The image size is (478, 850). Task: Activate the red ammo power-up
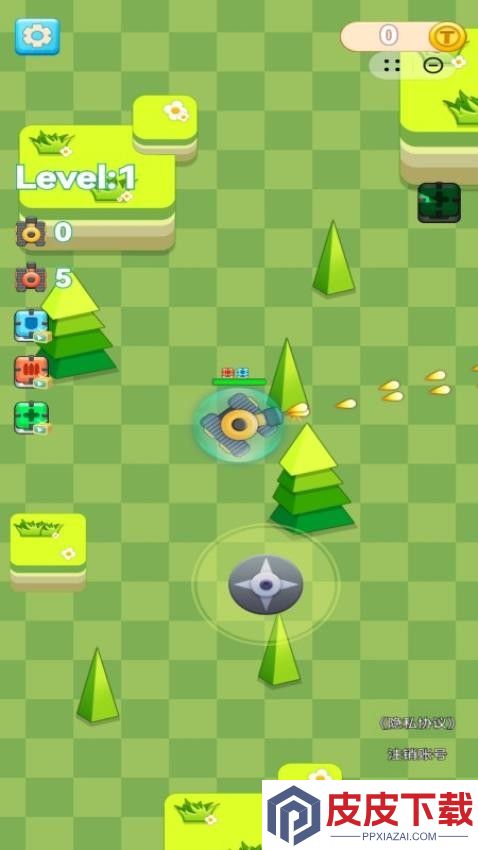pos(32,372)
